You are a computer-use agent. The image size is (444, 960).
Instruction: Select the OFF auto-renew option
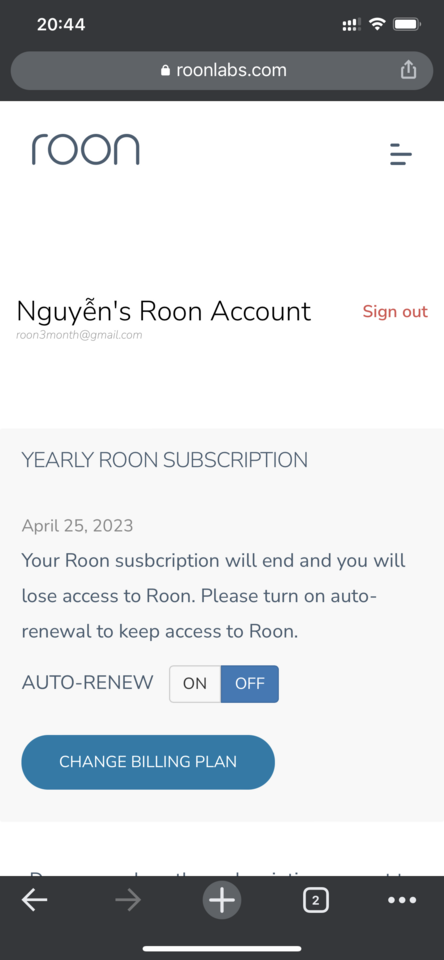(x=250, y=684)
